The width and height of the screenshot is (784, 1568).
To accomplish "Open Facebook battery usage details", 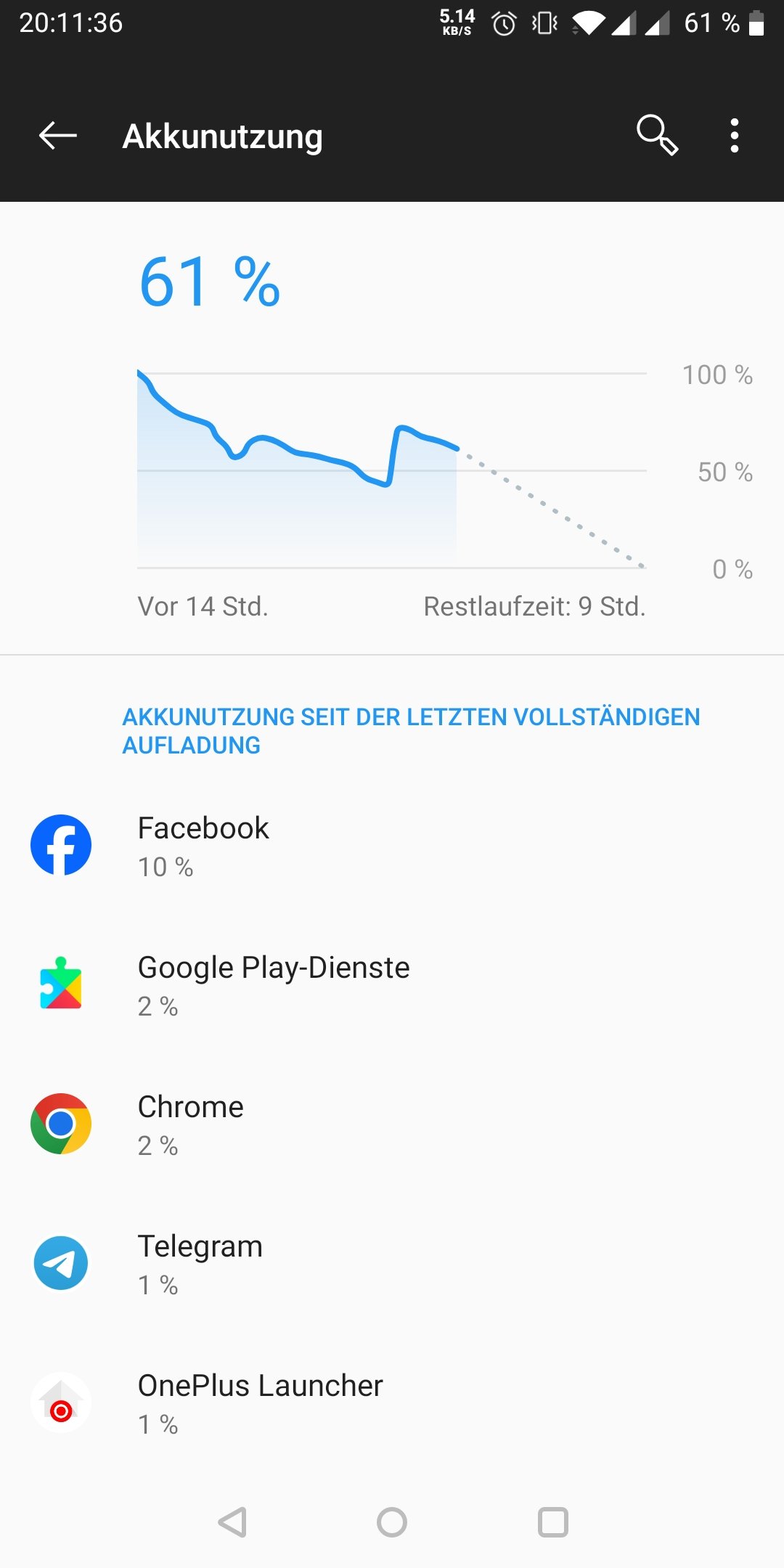I will coord(392,846).
